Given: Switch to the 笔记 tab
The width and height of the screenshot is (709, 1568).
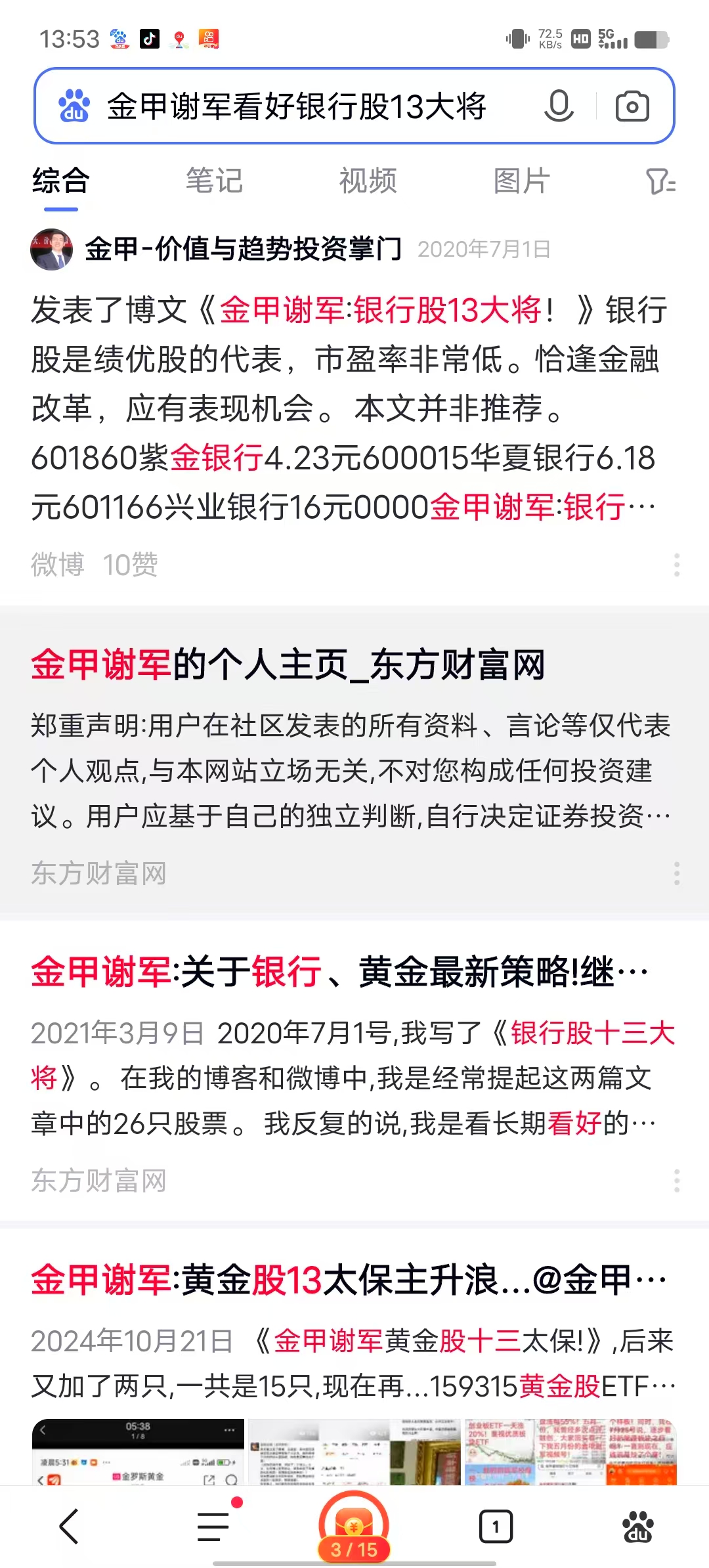Looking at the screenshot, I should 214,181.
